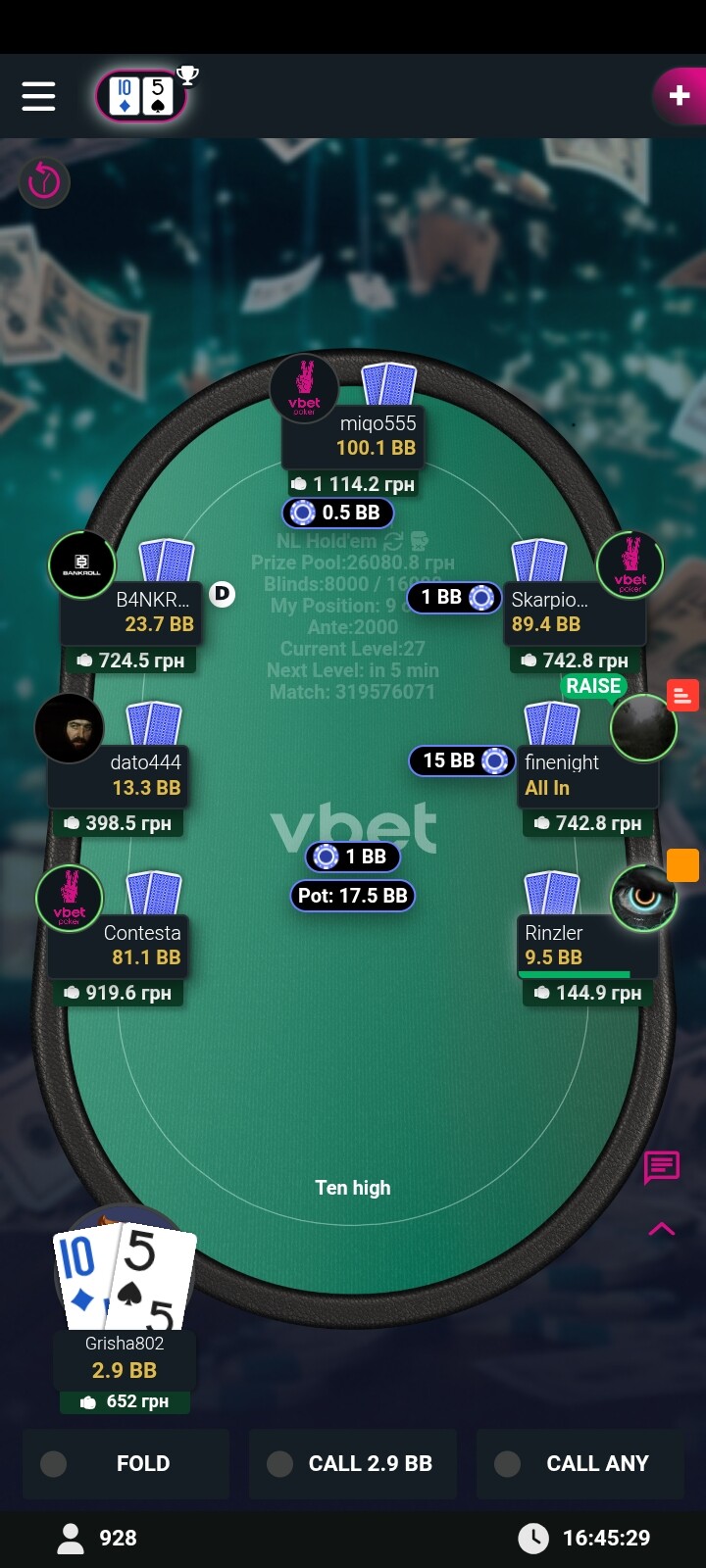Open Rinzler's player info
This screenshot has width=706, height=1568.
[x=643, y=898]
